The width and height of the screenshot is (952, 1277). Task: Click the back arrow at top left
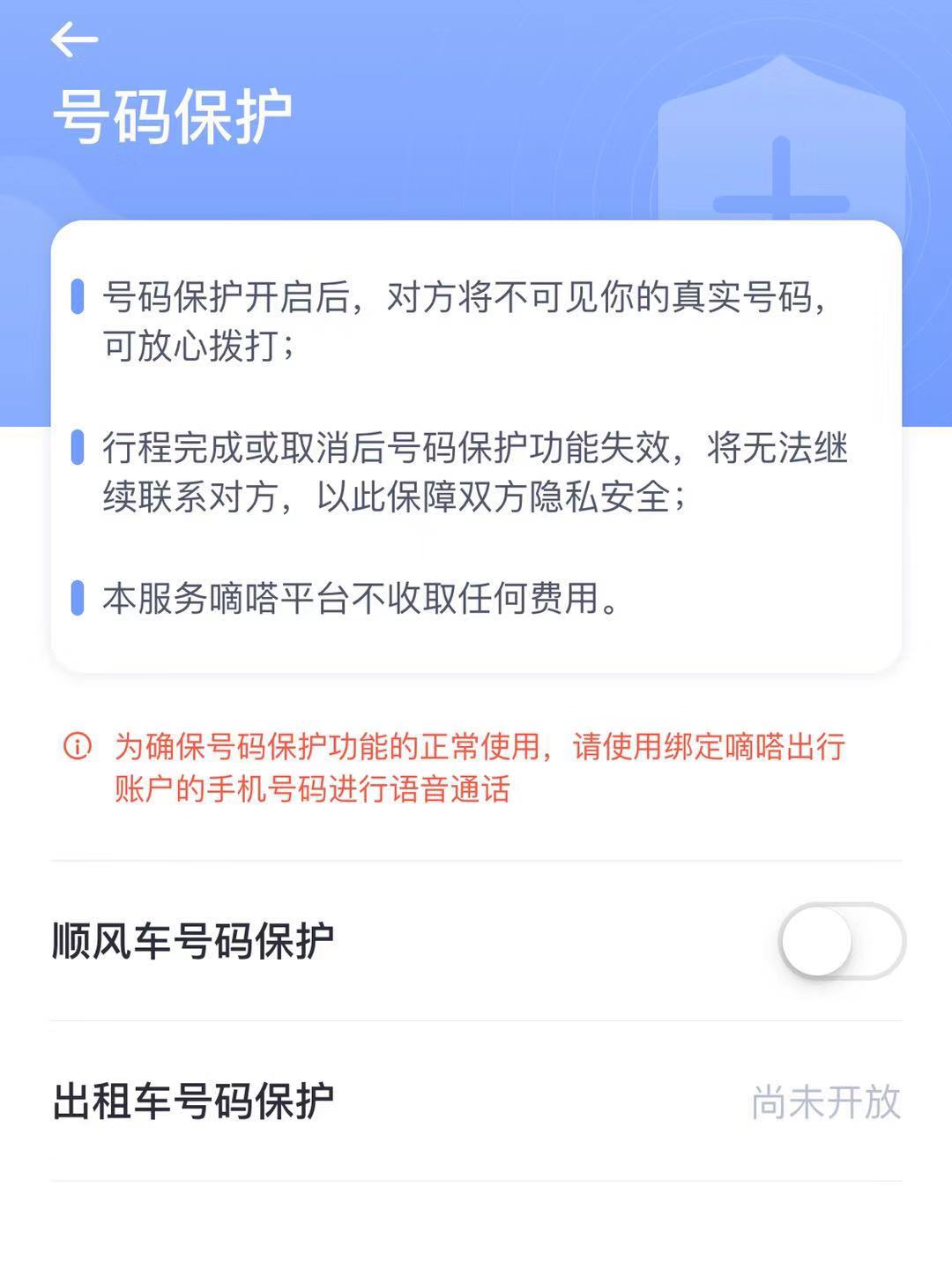point(73,39)
